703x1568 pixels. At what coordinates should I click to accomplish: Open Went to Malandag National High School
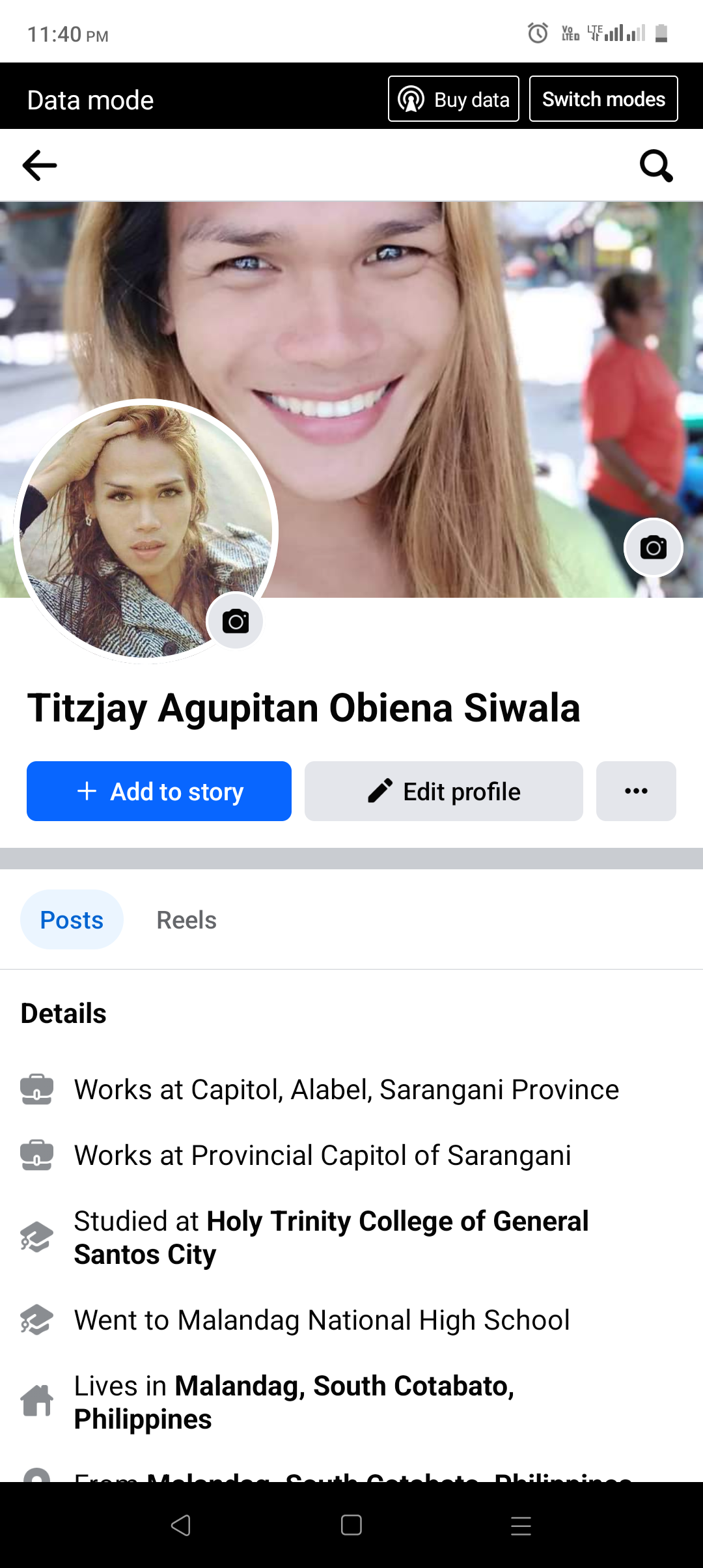[x=322, y=1321]
